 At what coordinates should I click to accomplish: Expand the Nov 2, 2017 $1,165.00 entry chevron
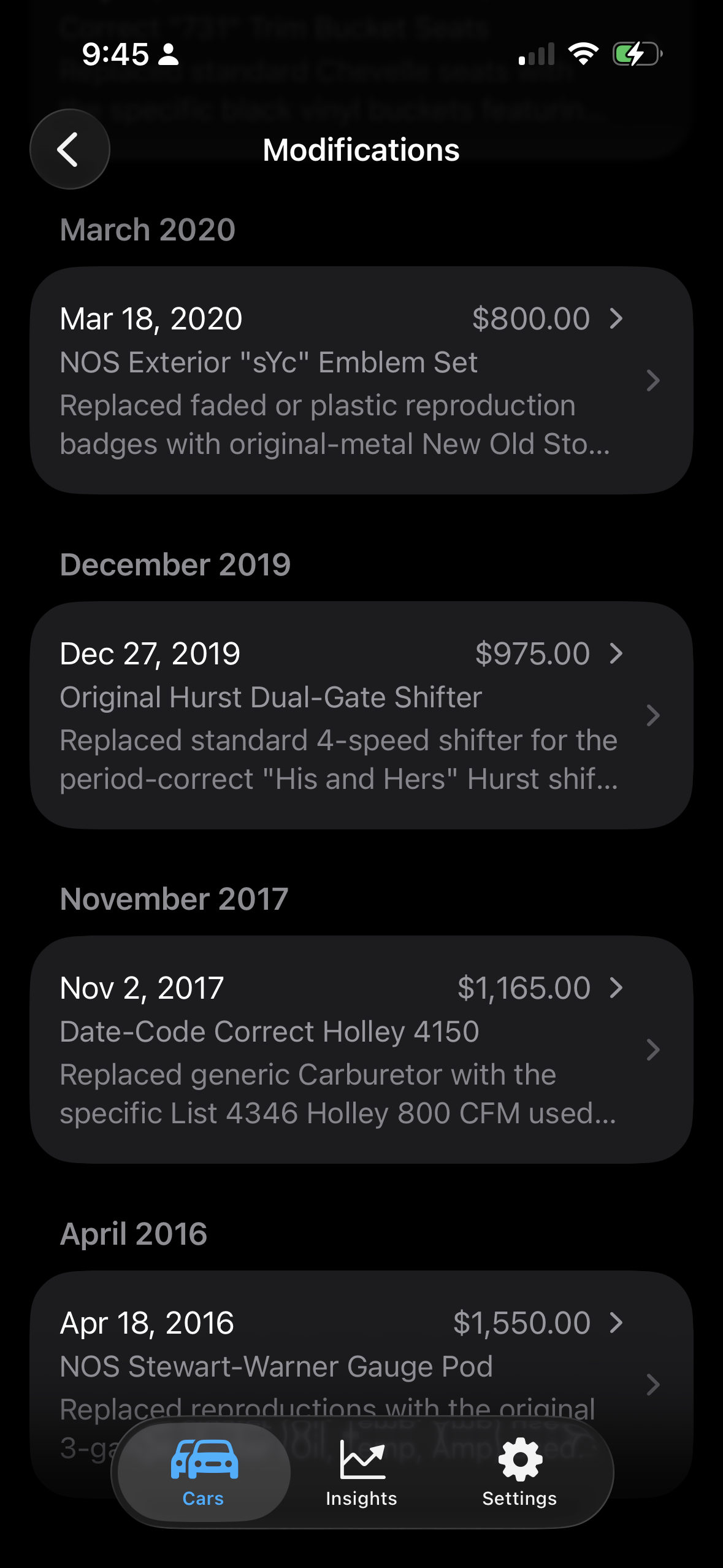pos(617,987)
